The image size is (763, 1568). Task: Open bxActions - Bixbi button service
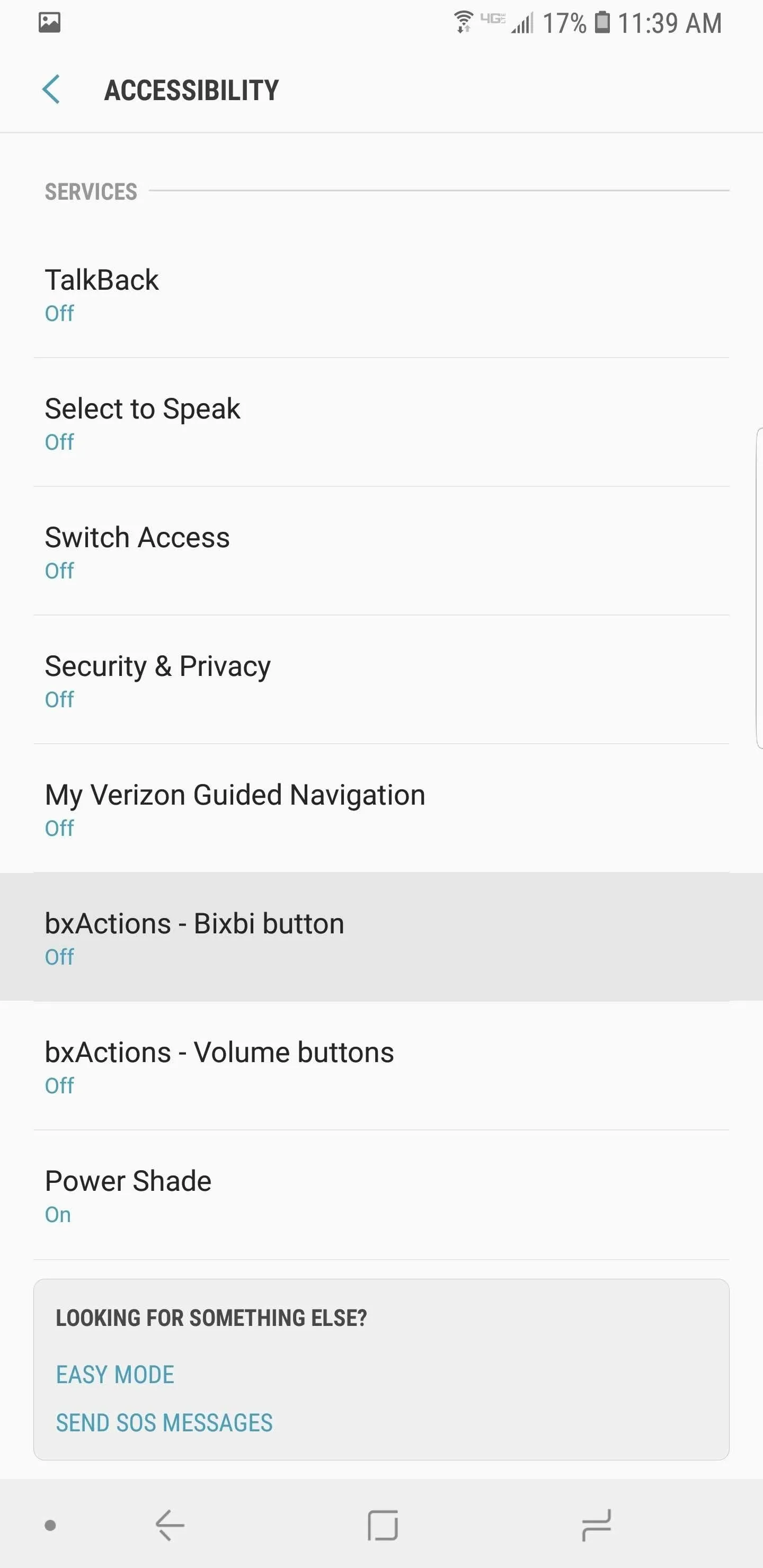tap(381, 938)
